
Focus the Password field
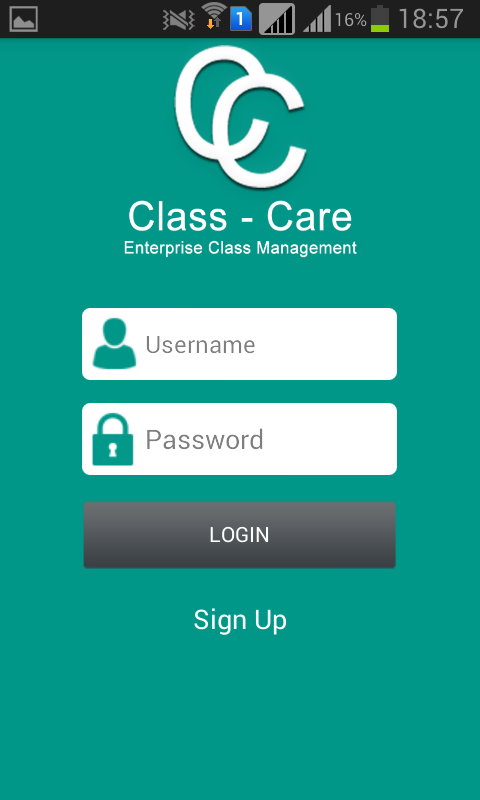pos(239,439)
